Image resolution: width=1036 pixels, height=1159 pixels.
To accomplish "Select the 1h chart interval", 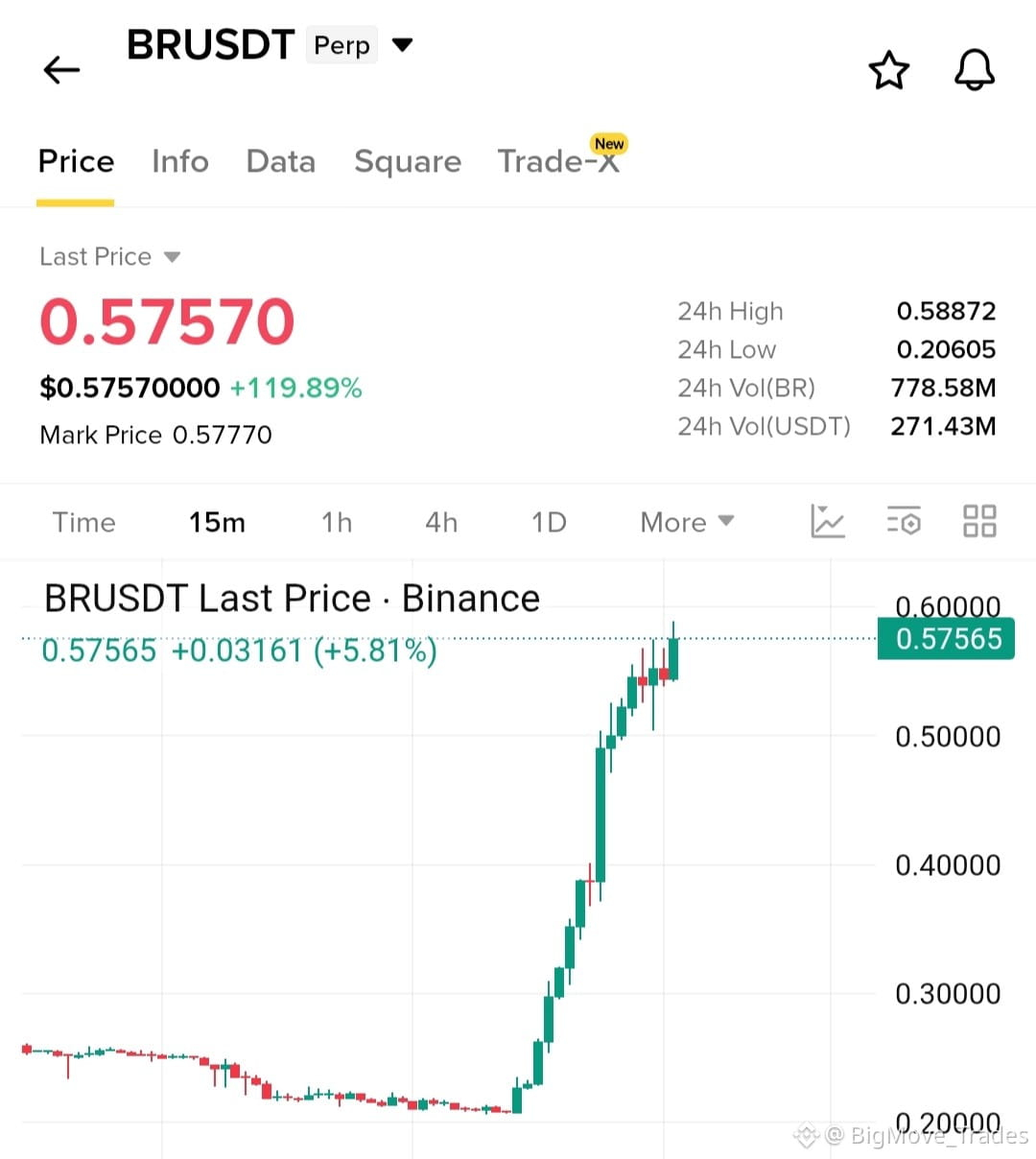I will pos(337,522).
